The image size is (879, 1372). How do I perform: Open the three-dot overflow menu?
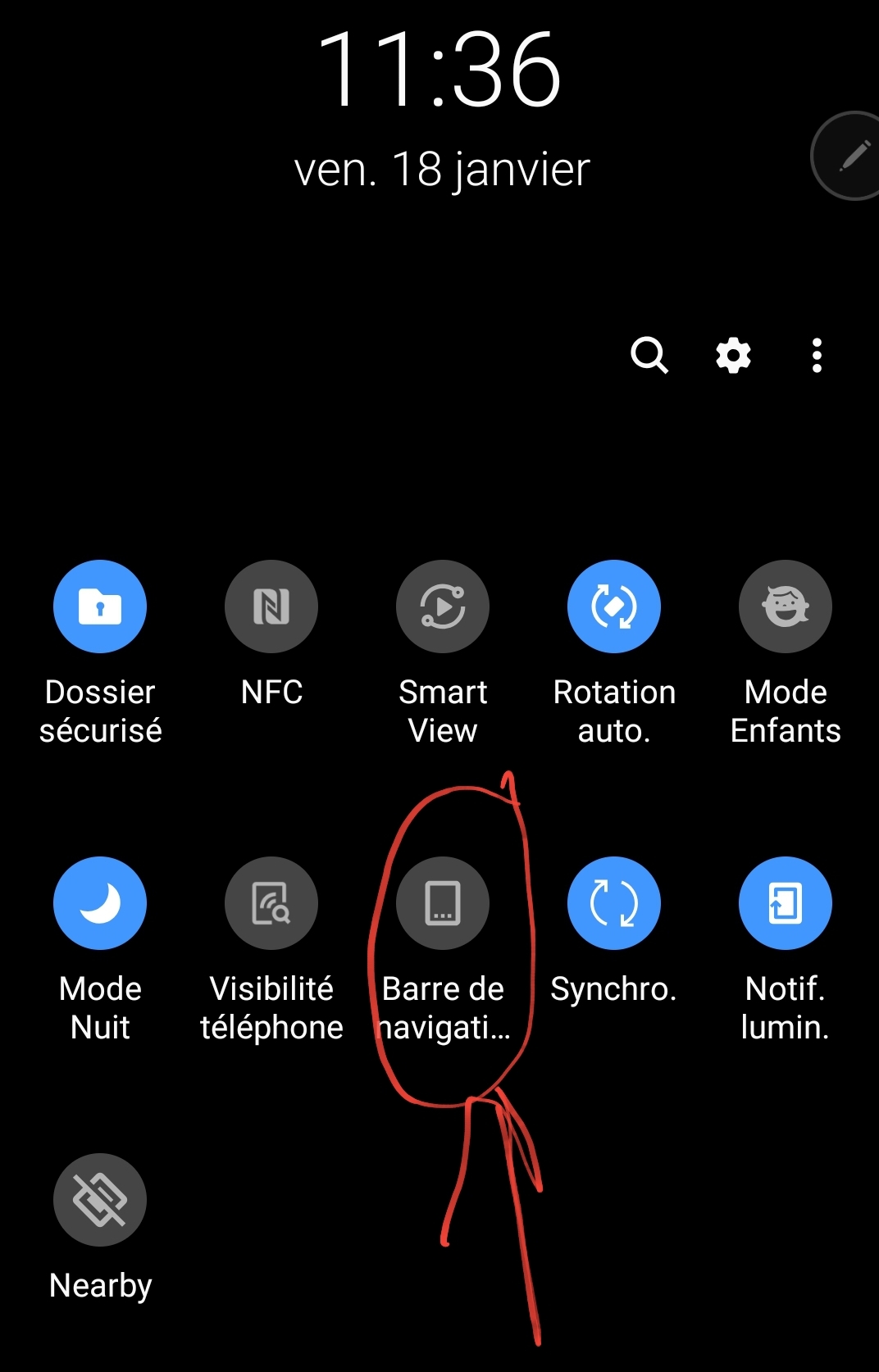(817, 356)
